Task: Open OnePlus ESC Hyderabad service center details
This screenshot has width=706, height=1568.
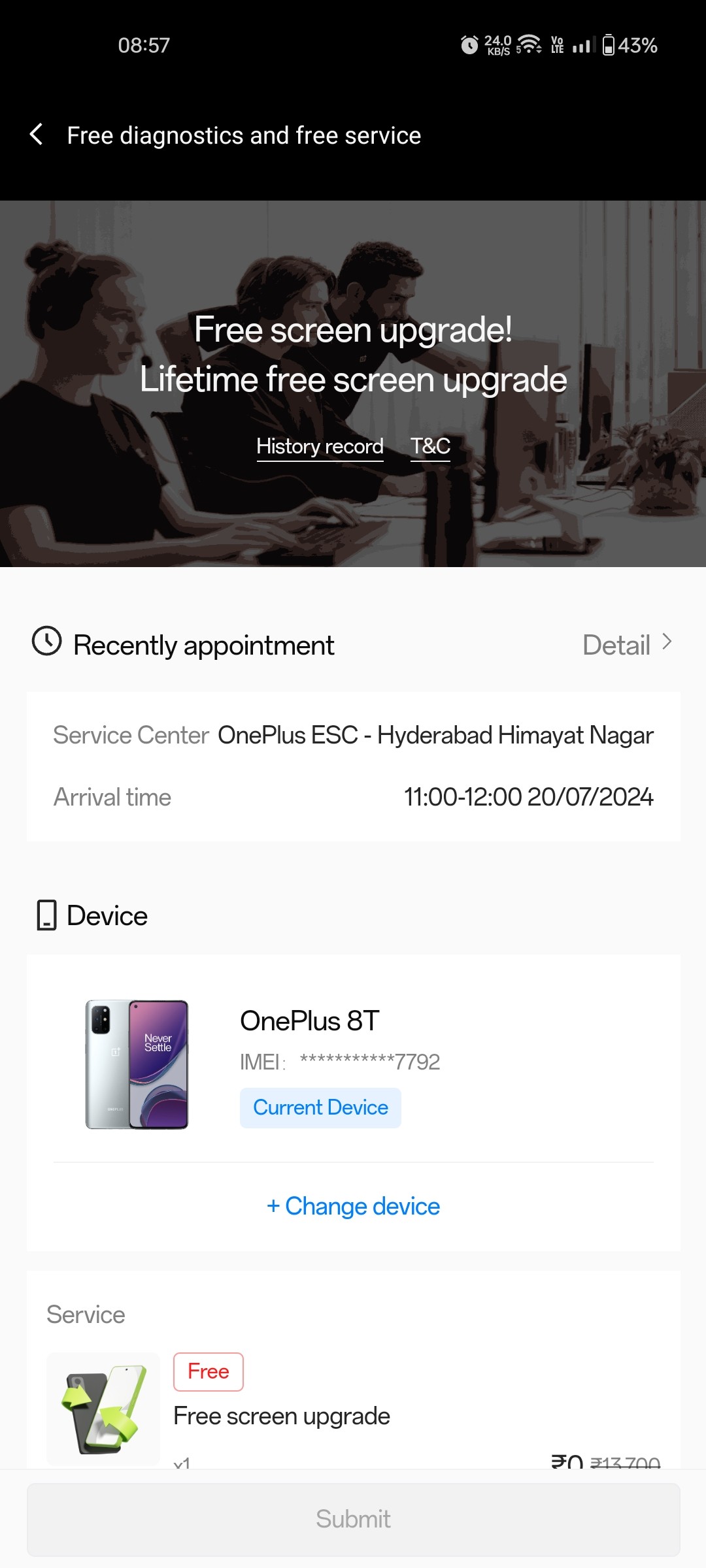Action: pos(436,734)
